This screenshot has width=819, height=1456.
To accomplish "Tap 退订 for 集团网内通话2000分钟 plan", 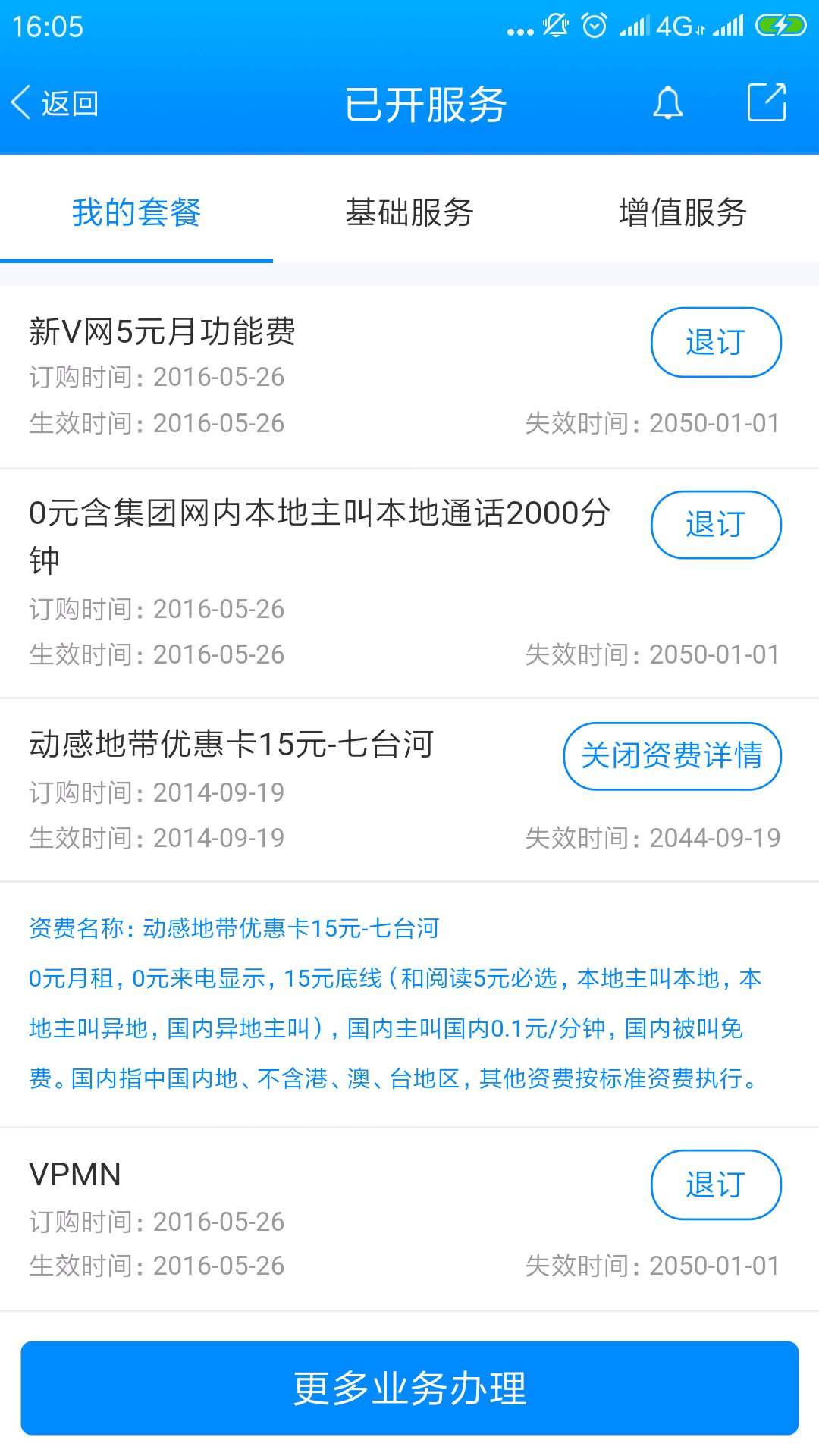I will pos(715,525).
